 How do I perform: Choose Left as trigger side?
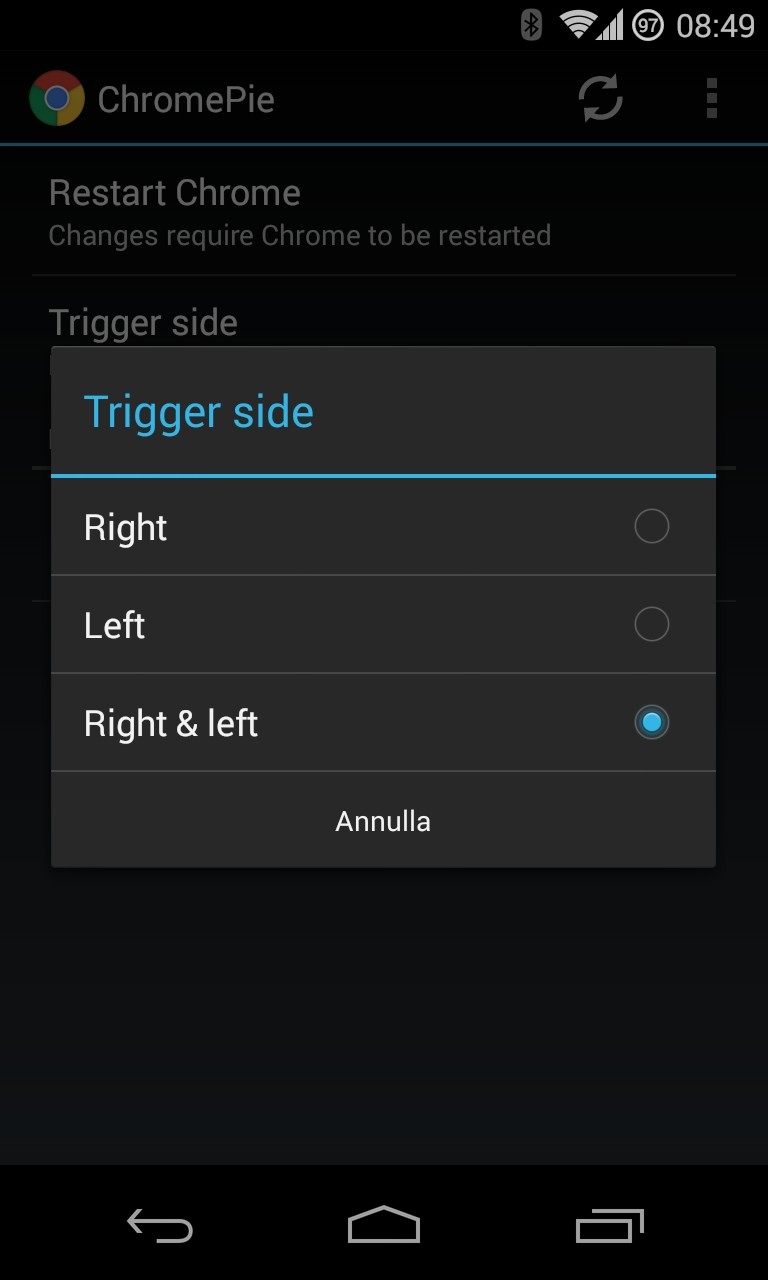point(383,625)
